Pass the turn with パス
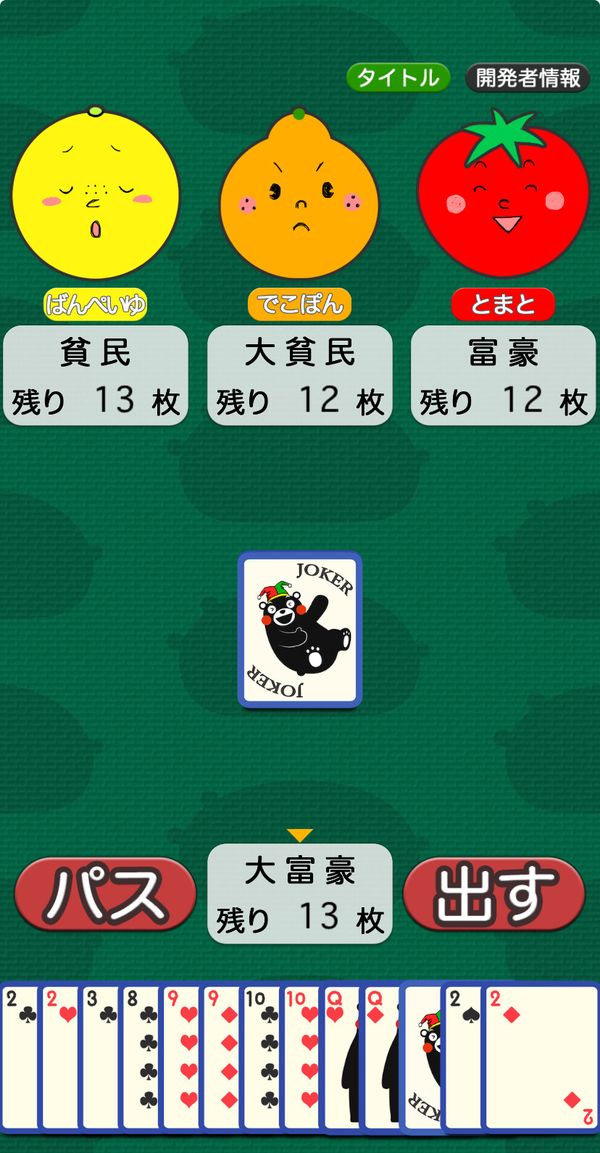 pyautogui.click(x=105, y=894)
